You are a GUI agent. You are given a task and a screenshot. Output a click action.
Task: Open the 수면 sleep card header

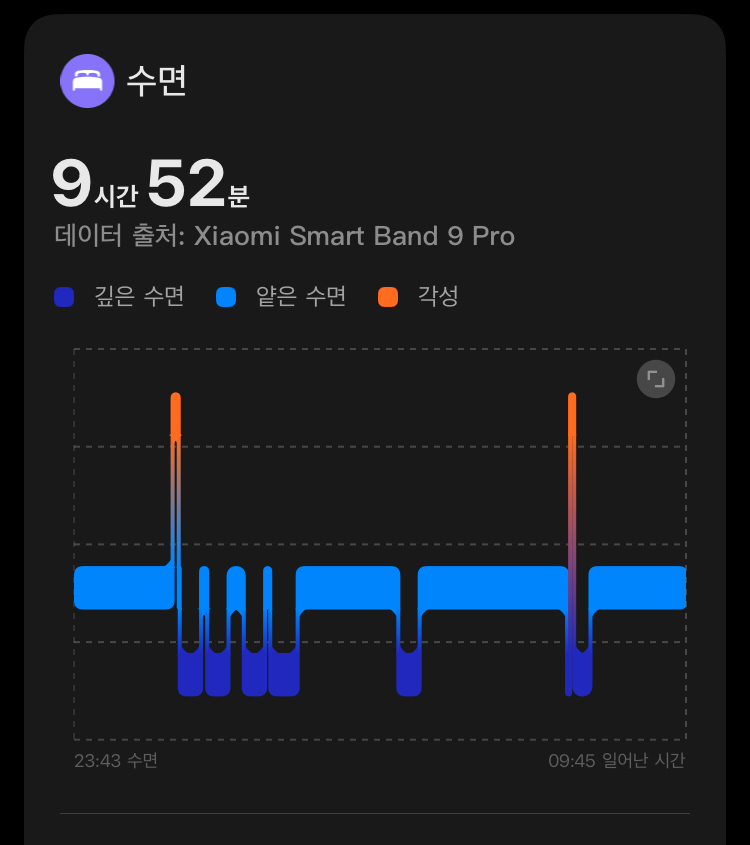[x=156, y=81]
